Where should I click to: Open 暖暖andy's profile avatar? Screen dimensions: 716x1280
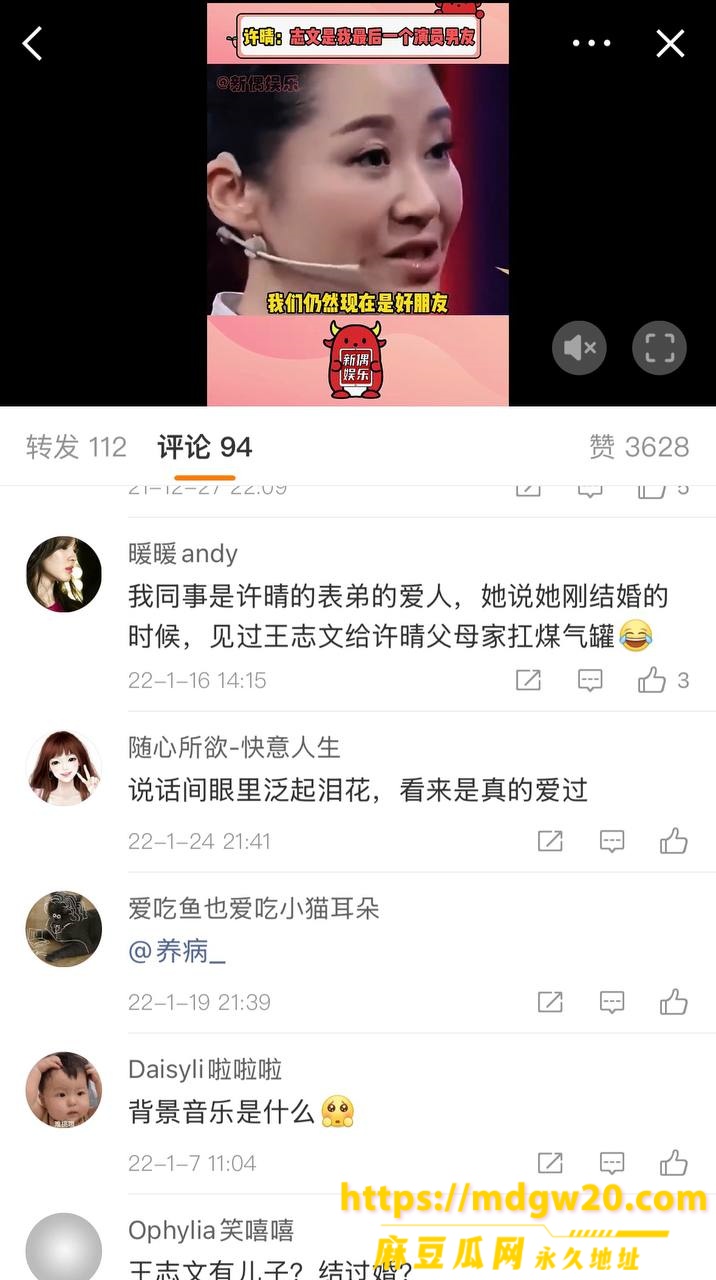(64, 574)
